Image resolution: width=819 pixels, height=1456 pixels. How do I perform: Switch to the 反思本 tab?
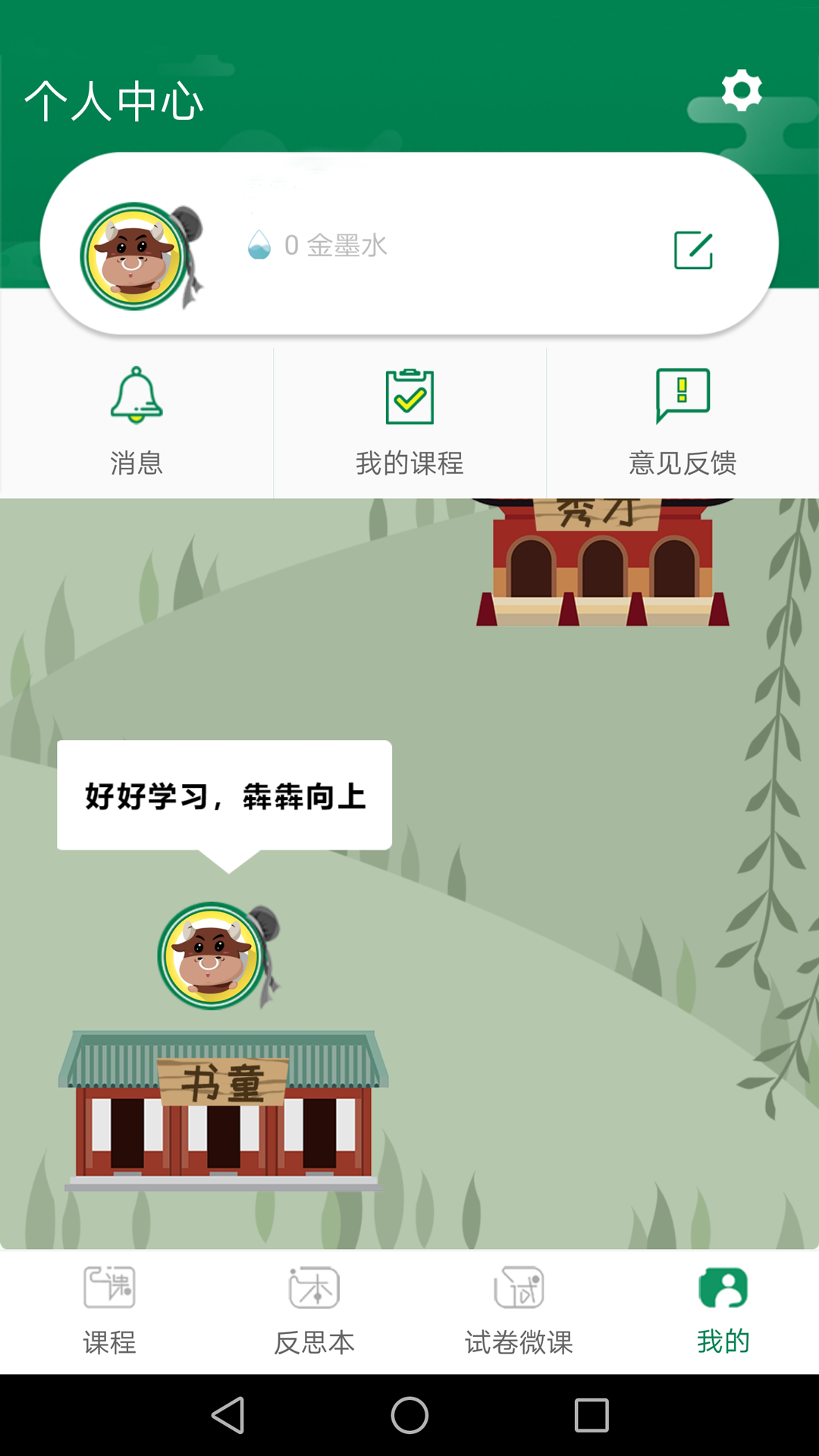(x=314, y=1310)
